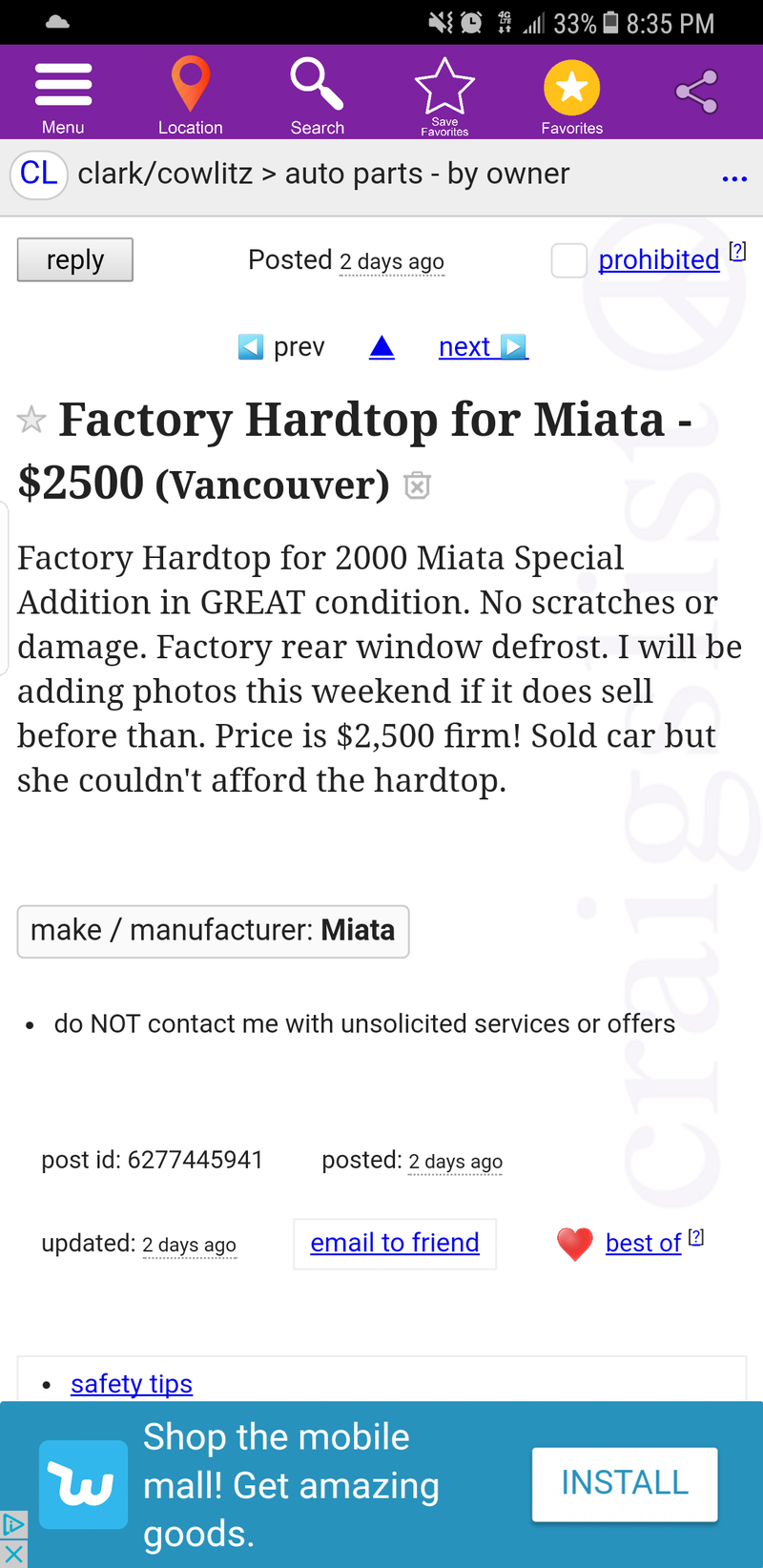Open the prohibited link
763x1568 pixels.
tap(658, 259)
